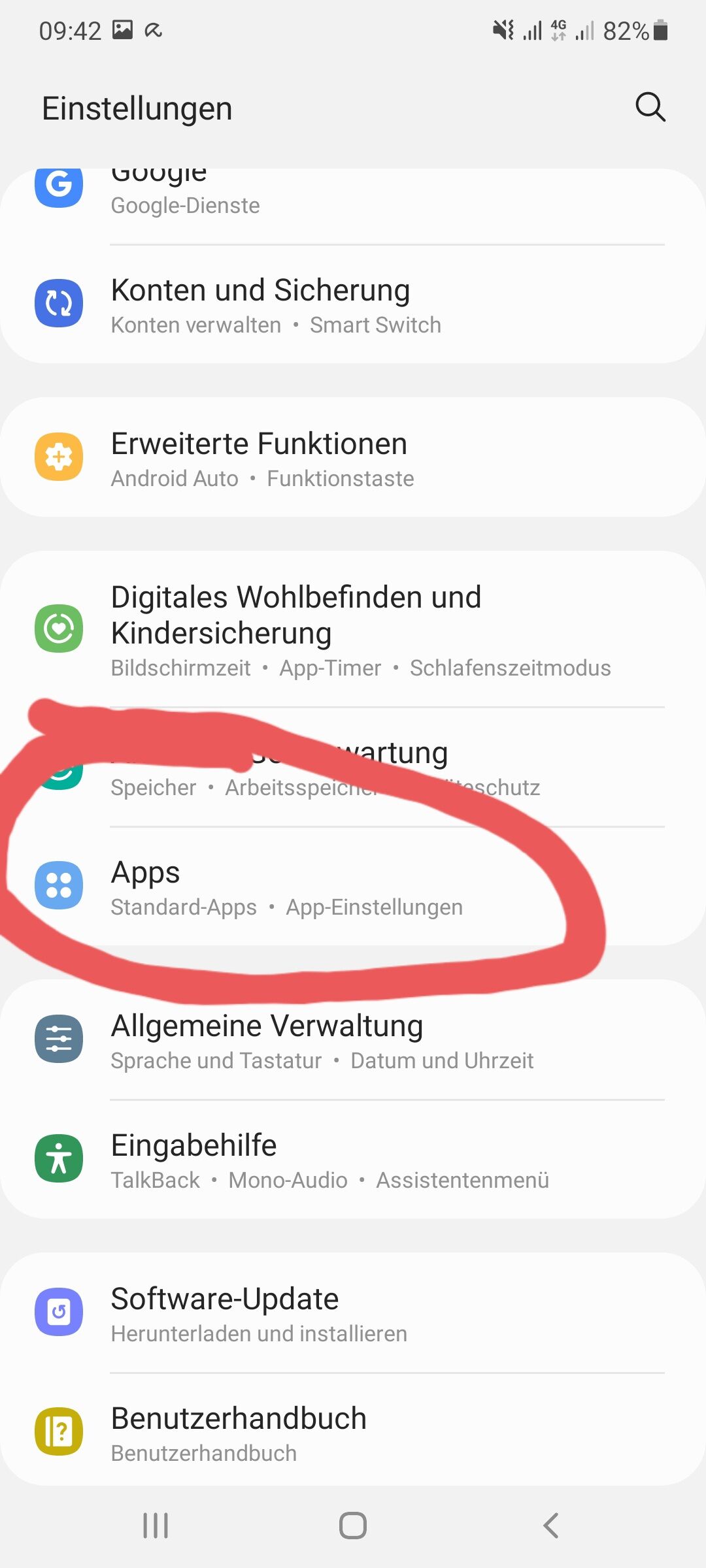Show recent apps from navigation bar
The image size is (706, 1568).
156,1526
